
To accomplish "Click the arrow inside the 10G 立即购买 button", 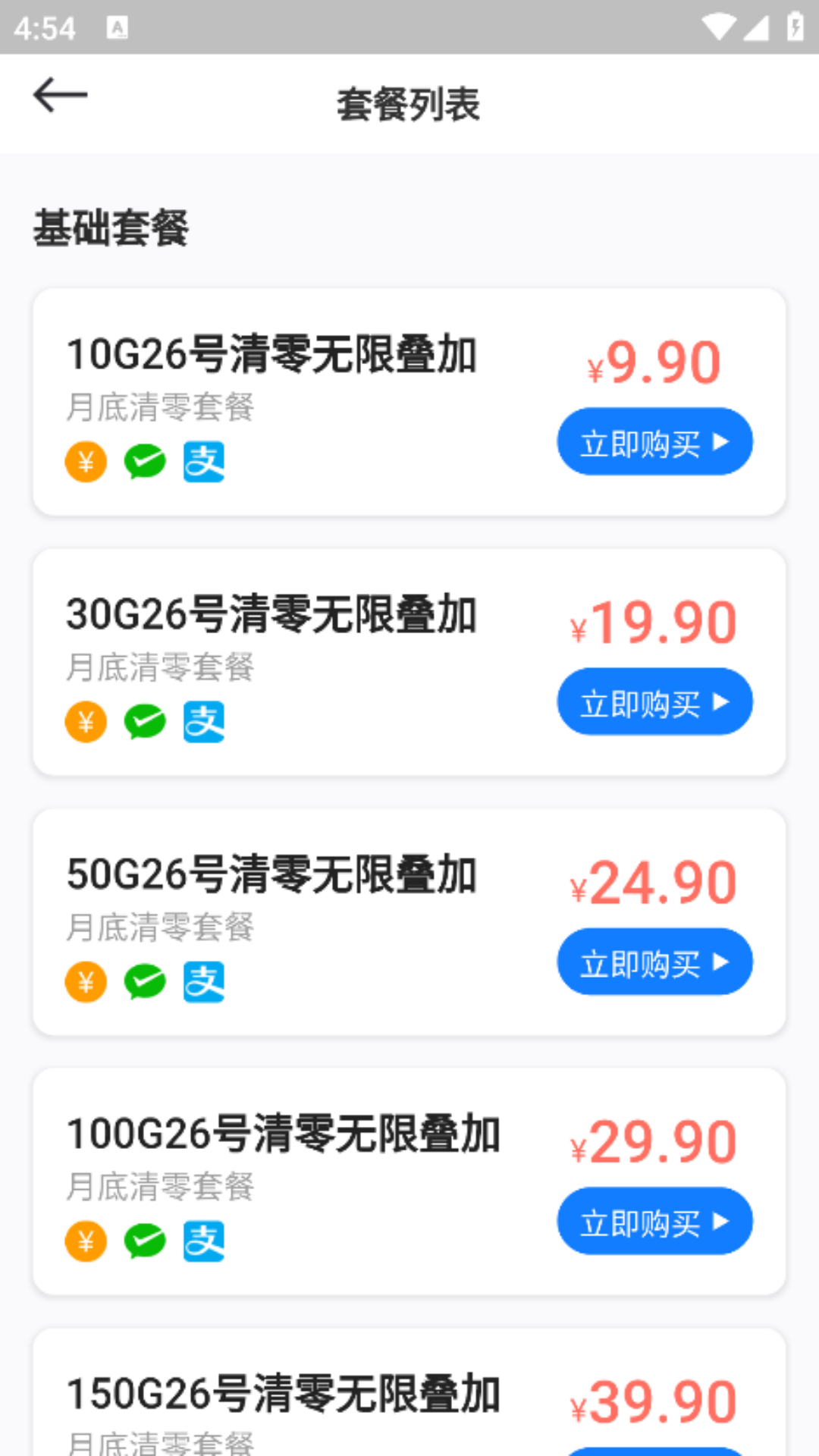I will click(720, 441).
